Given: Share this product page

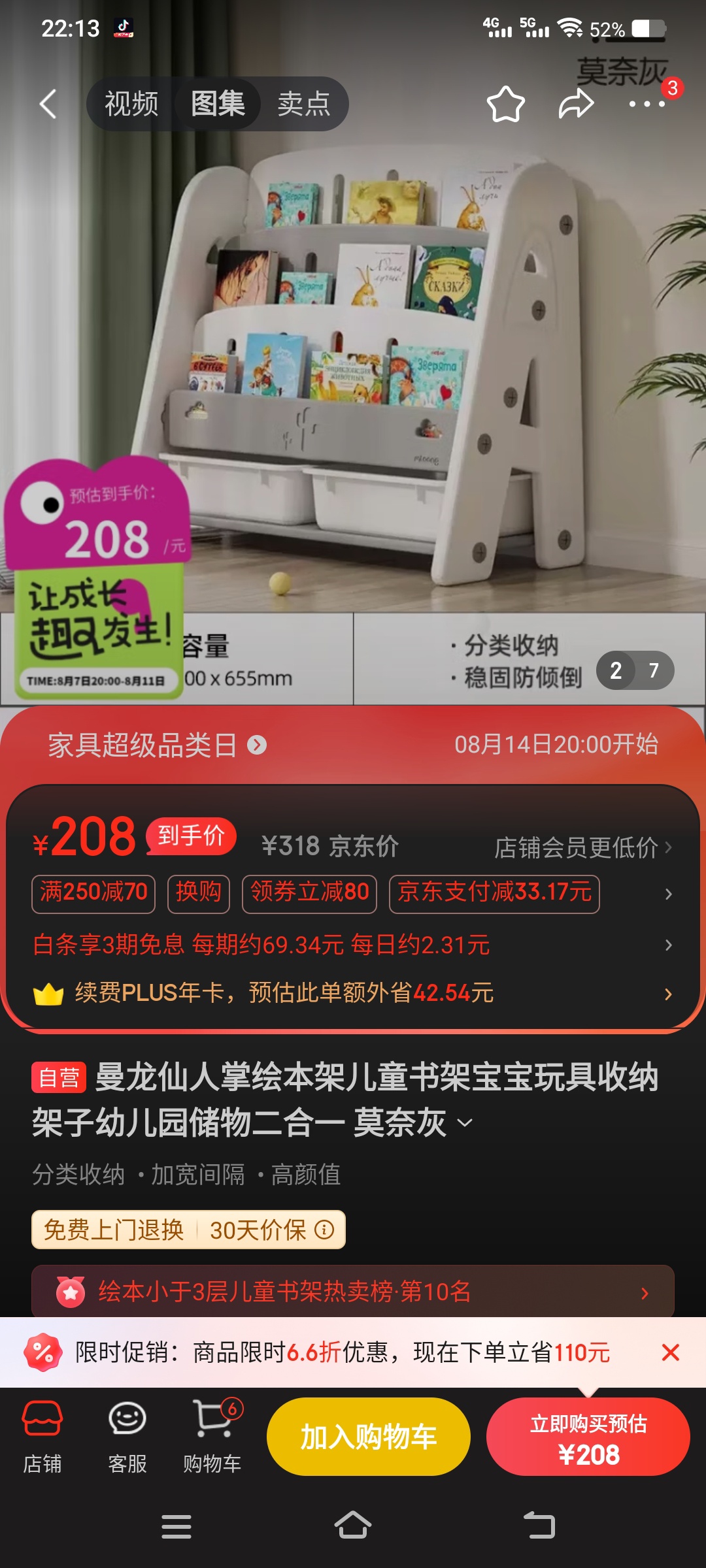Looking at the screenshot, I should pyautogui.click(x=576, y=104).
